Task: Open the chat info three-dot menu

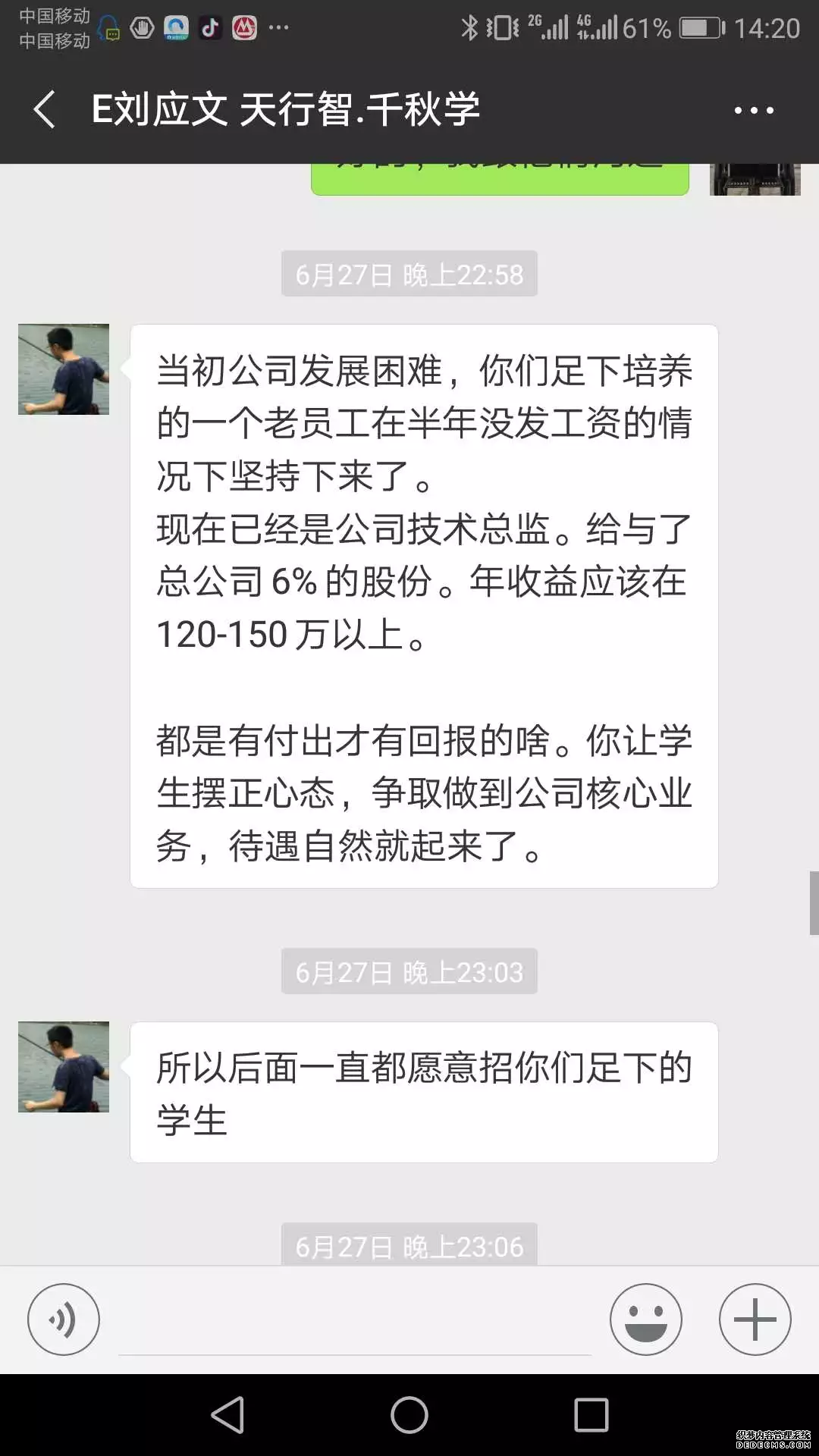Action: point(753,111)
